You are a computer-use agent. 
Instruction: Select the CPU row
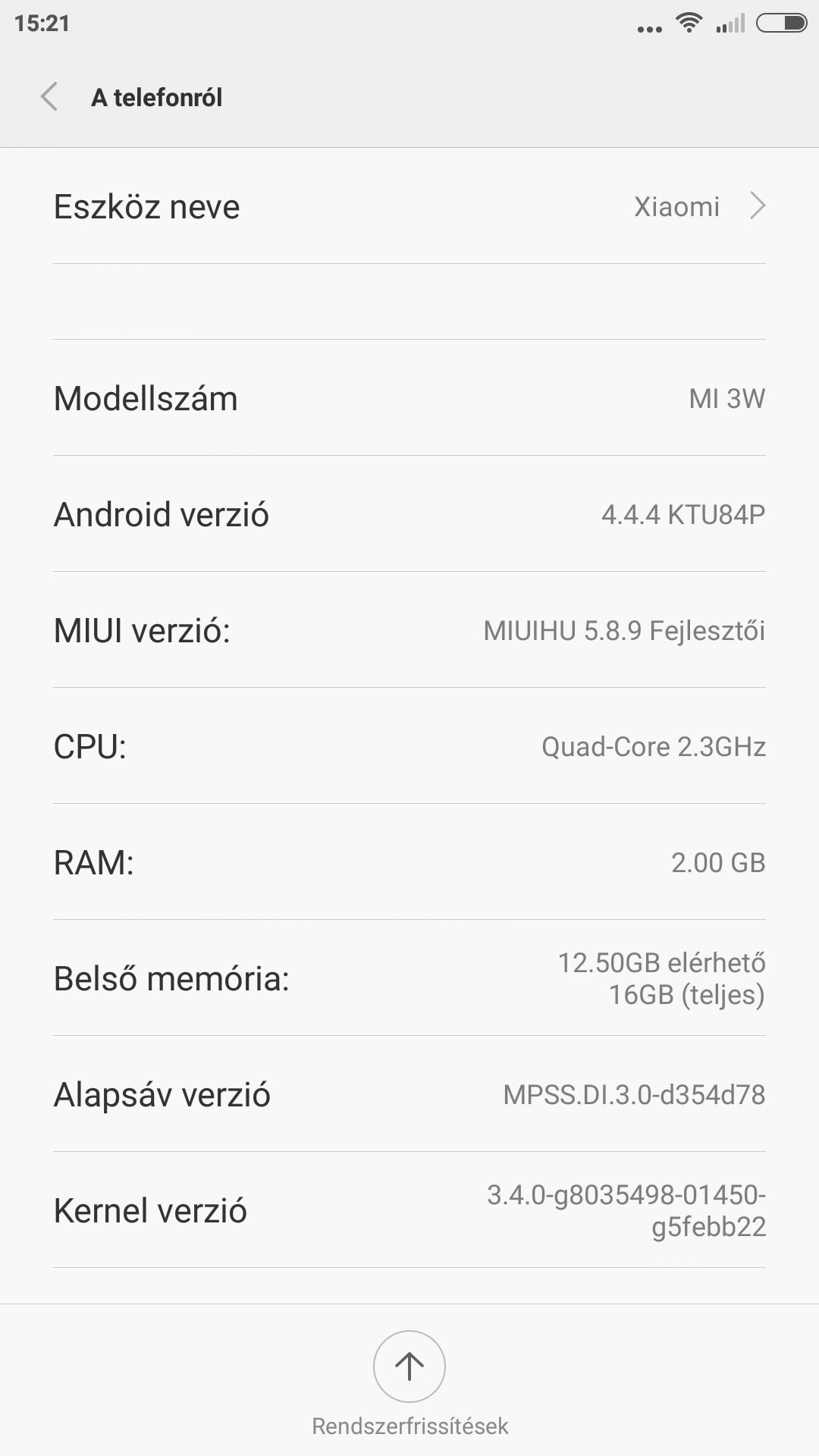point(409,746)
